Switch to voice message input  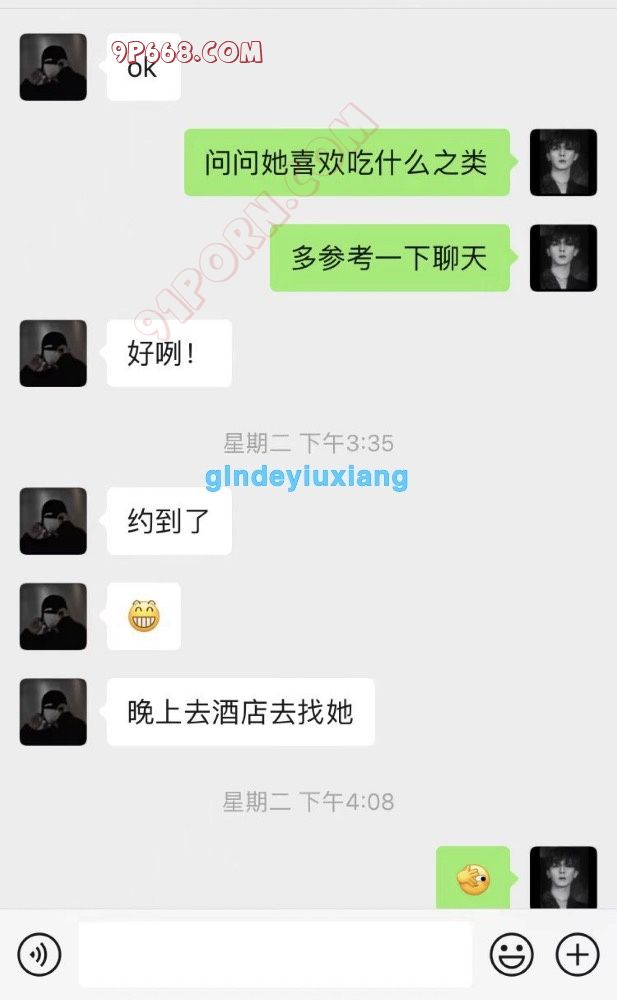coord(39,955)
